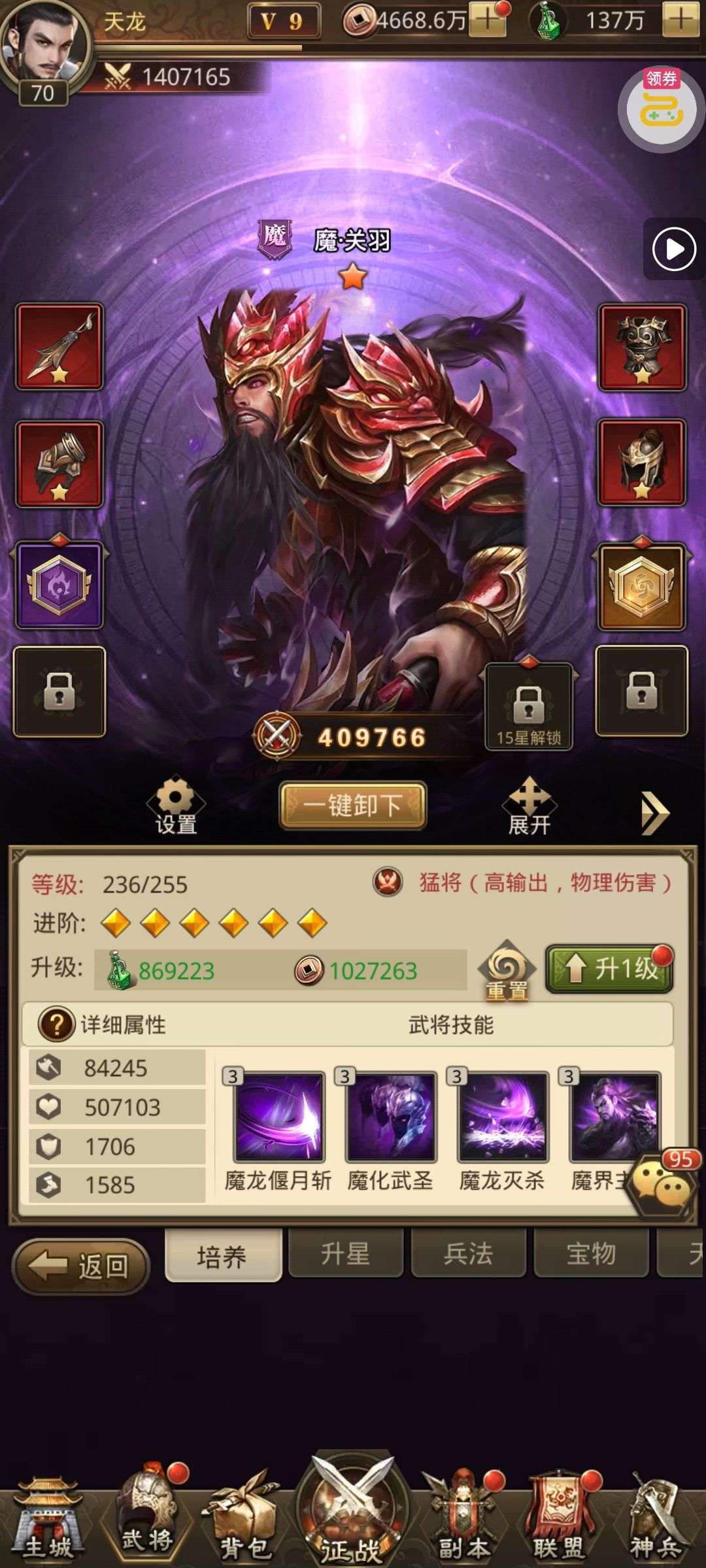The image size is (706, 1568).
Task: Open 详细属性 help question mark
Action: pyautogui.click(x=56, y=1024)
